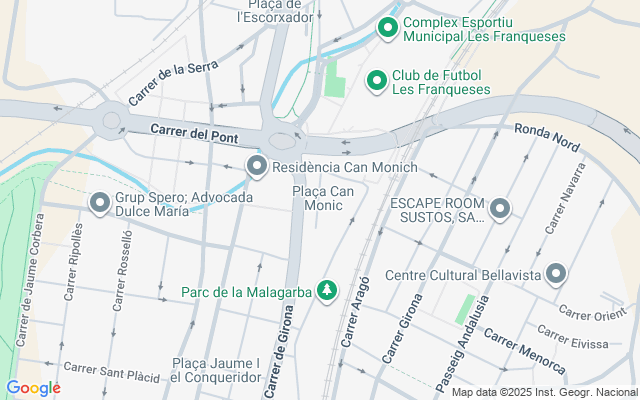Screen dimensions: 640x400
Task: Open the Complex Esportiu Municipal Les Franqueses marker
Action: 387,27
